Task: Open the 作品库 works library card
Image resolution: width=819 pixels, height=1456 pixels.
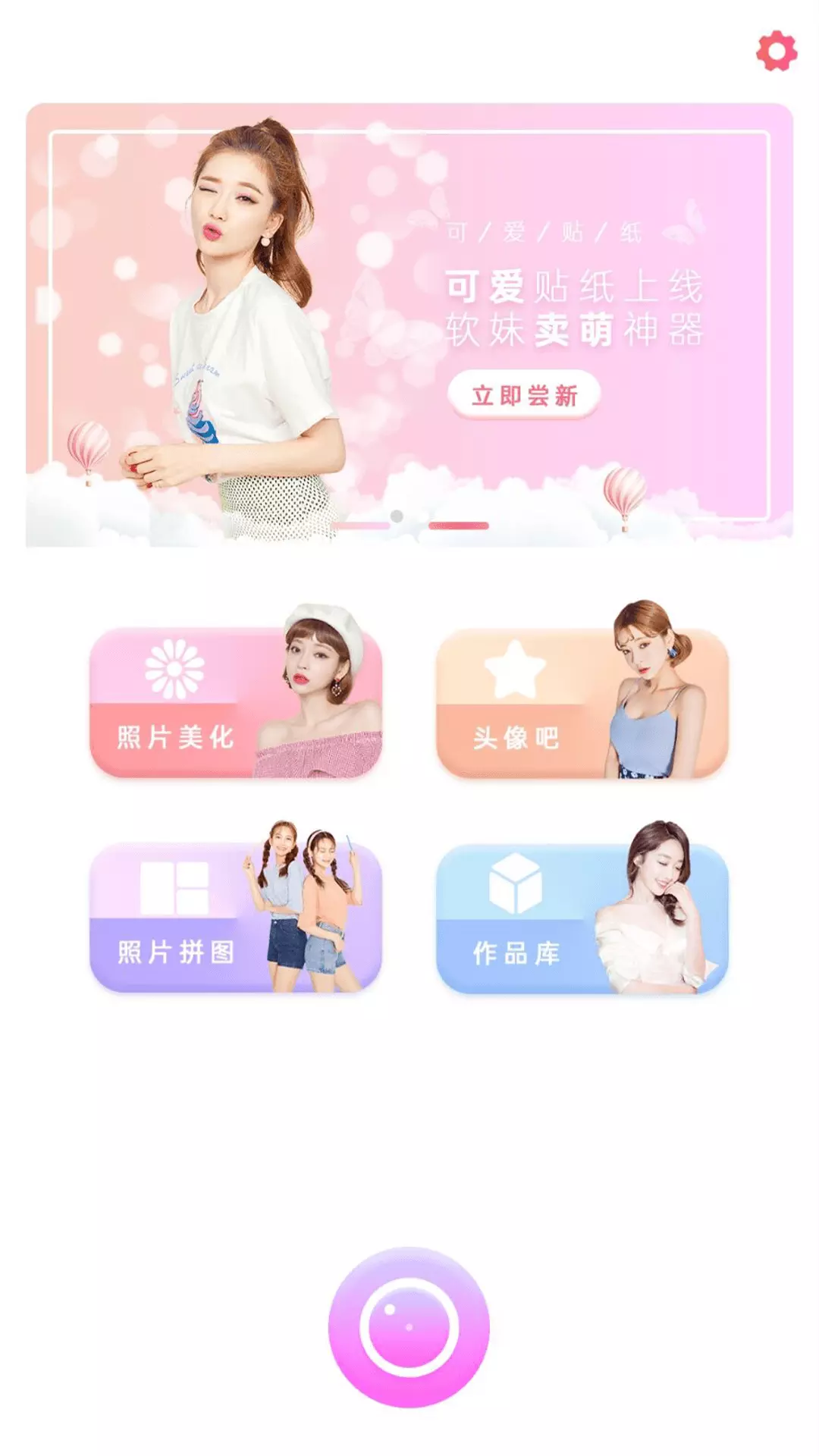Action: tap(582, 917)
